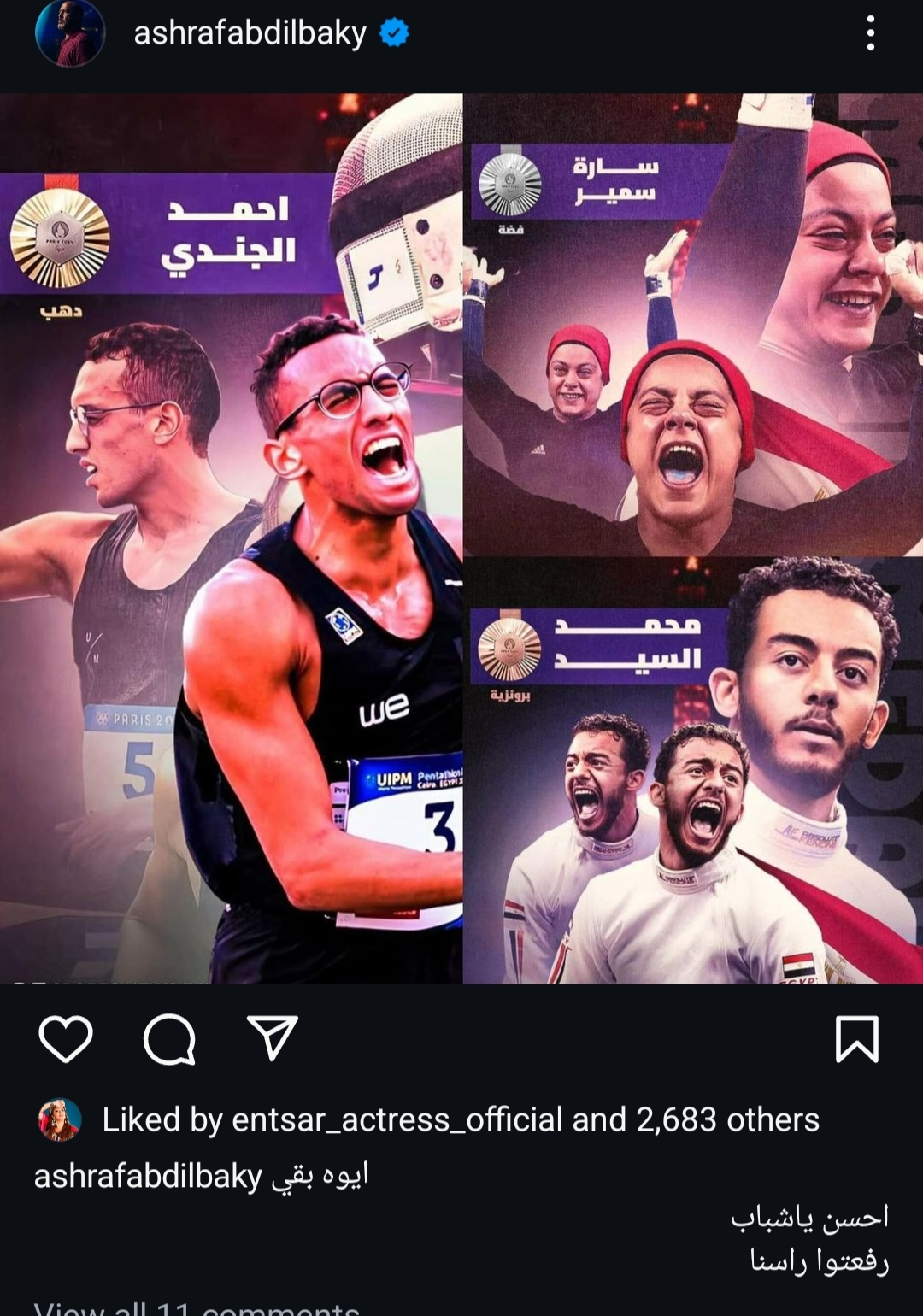Open ashrafabdilbaky's profile picture

tap(70, 34)
